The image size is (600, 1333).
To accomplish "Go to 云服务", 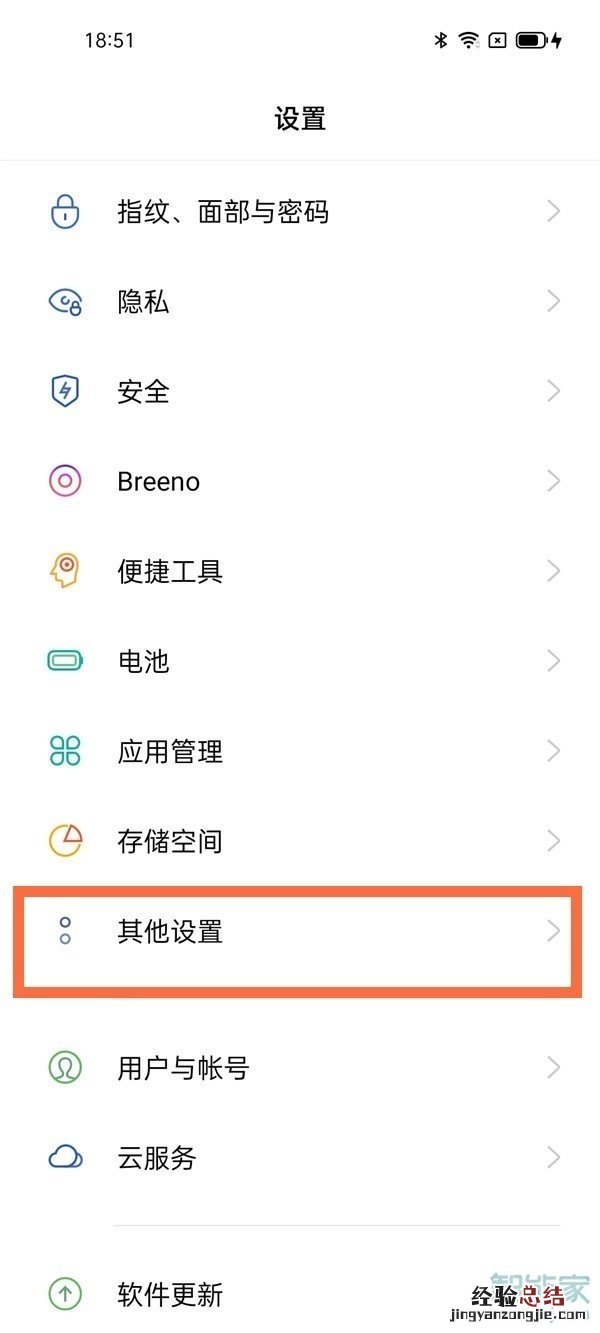I will point(157,1158).
